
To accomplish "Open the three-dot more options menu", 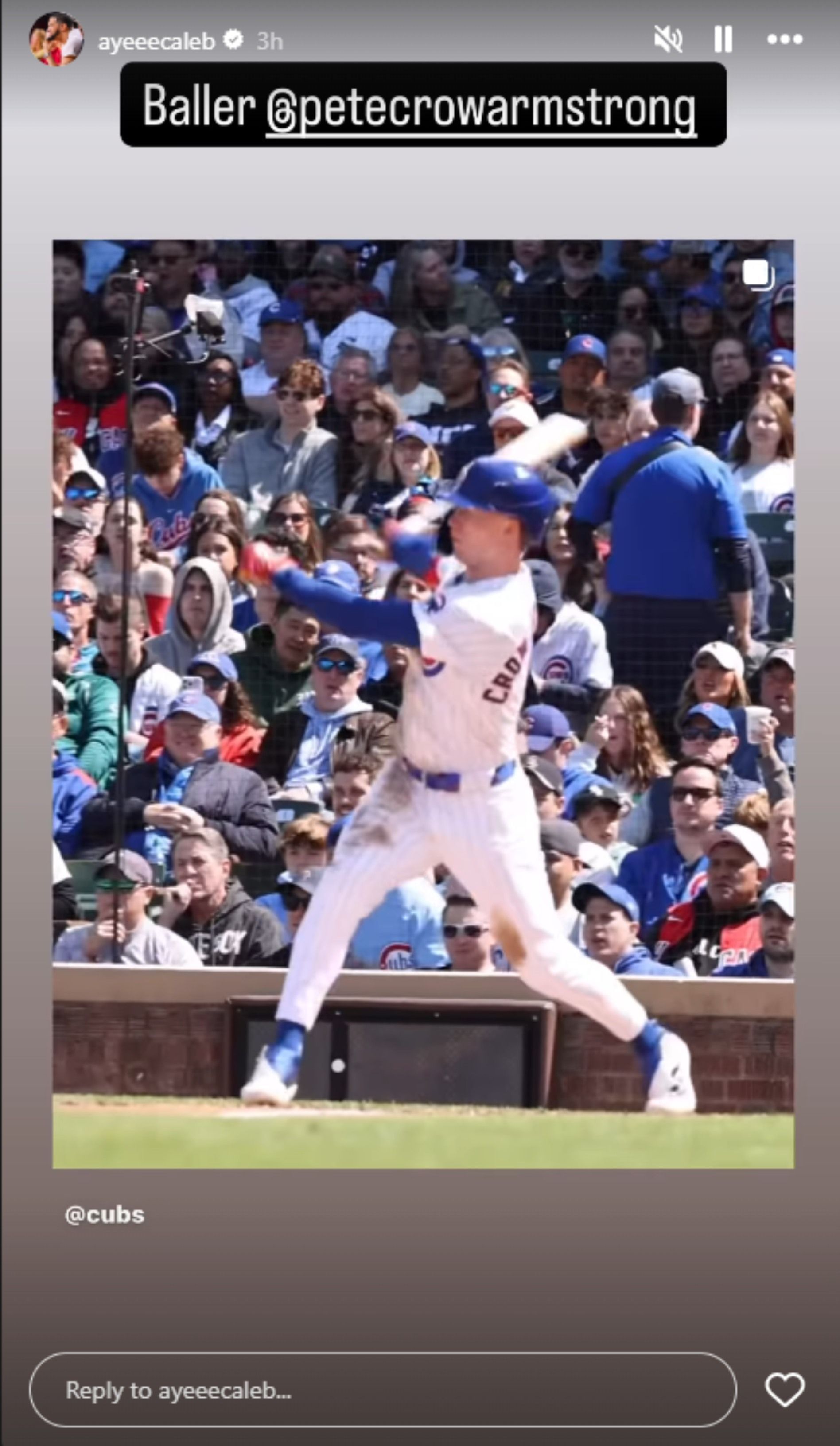I will coord(784,39).
